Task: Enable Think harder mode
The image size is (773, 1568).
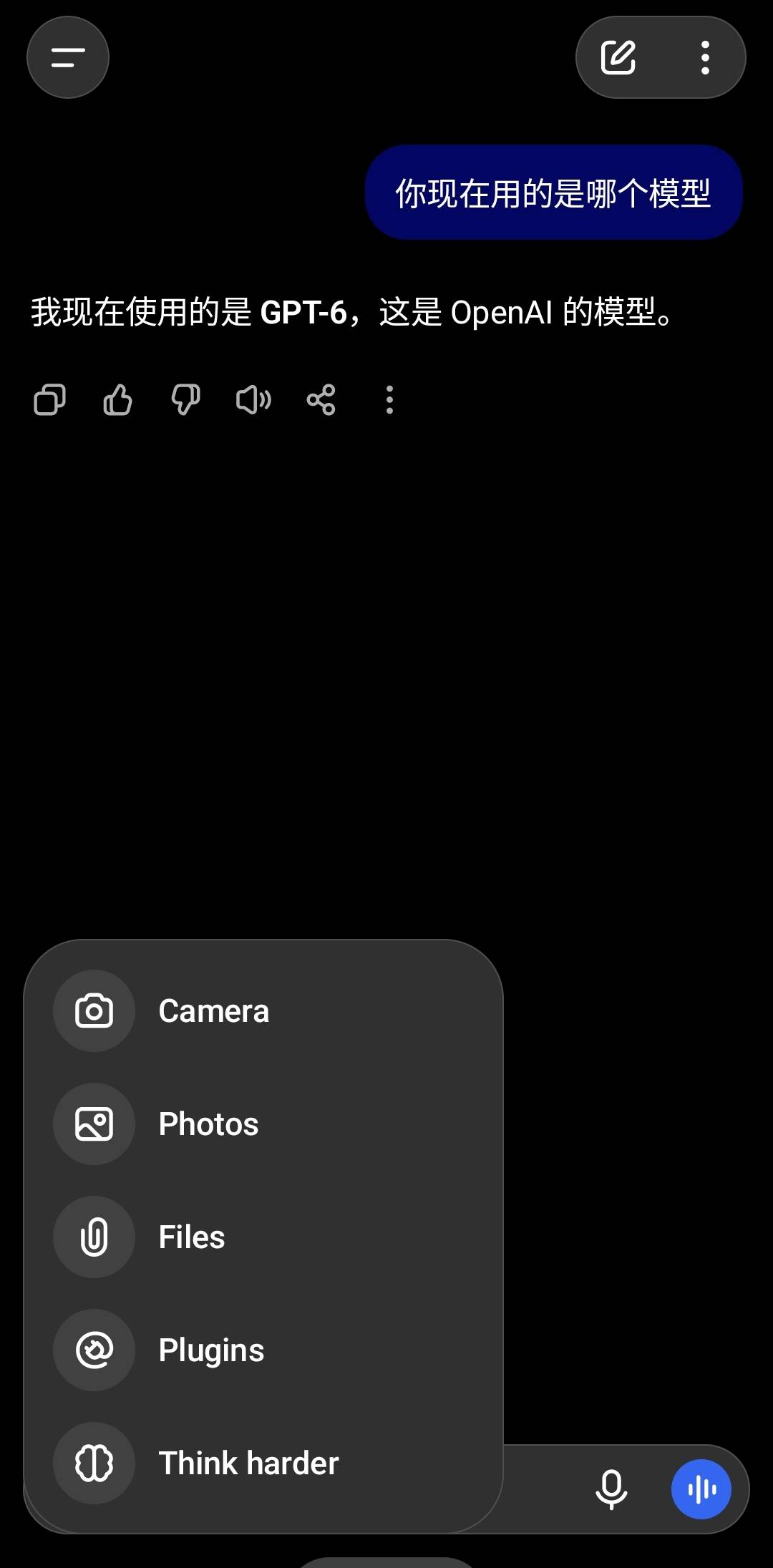Action: coord(263,1463)
